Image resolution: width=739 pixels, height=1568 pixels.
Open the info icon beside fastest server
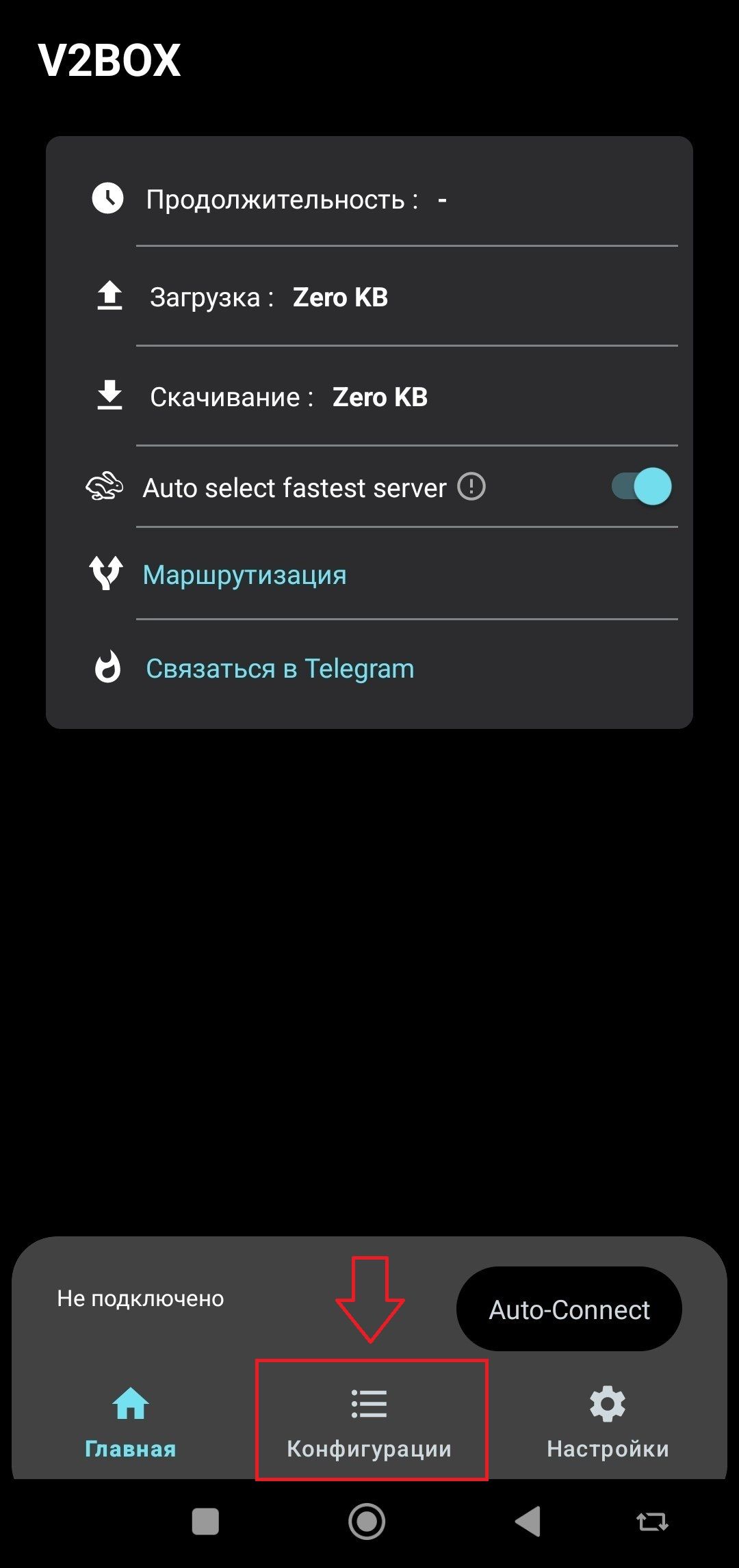pyautogui.click(x=471, y=487)
